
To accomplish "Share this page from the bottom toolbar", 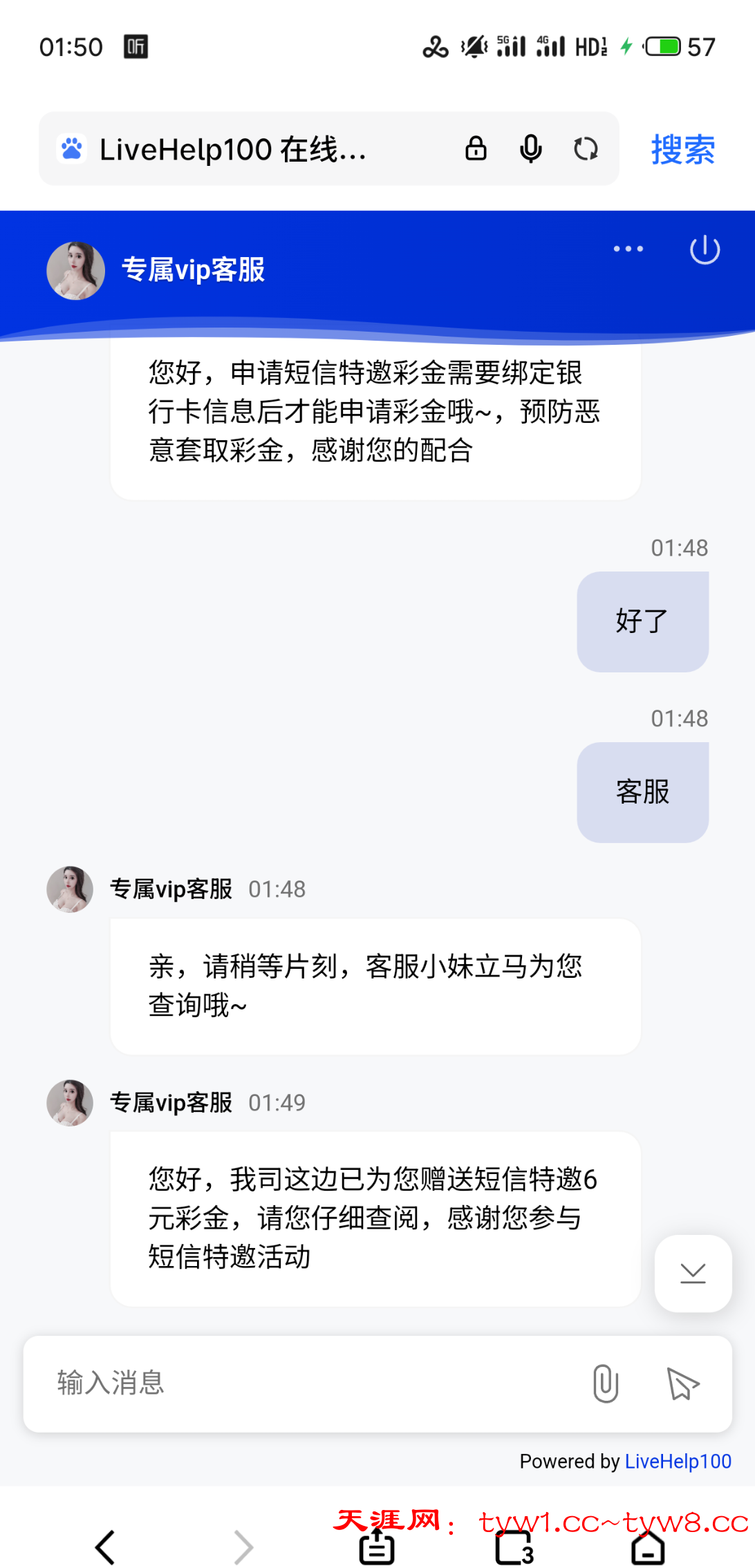I will coord(377,1548).
